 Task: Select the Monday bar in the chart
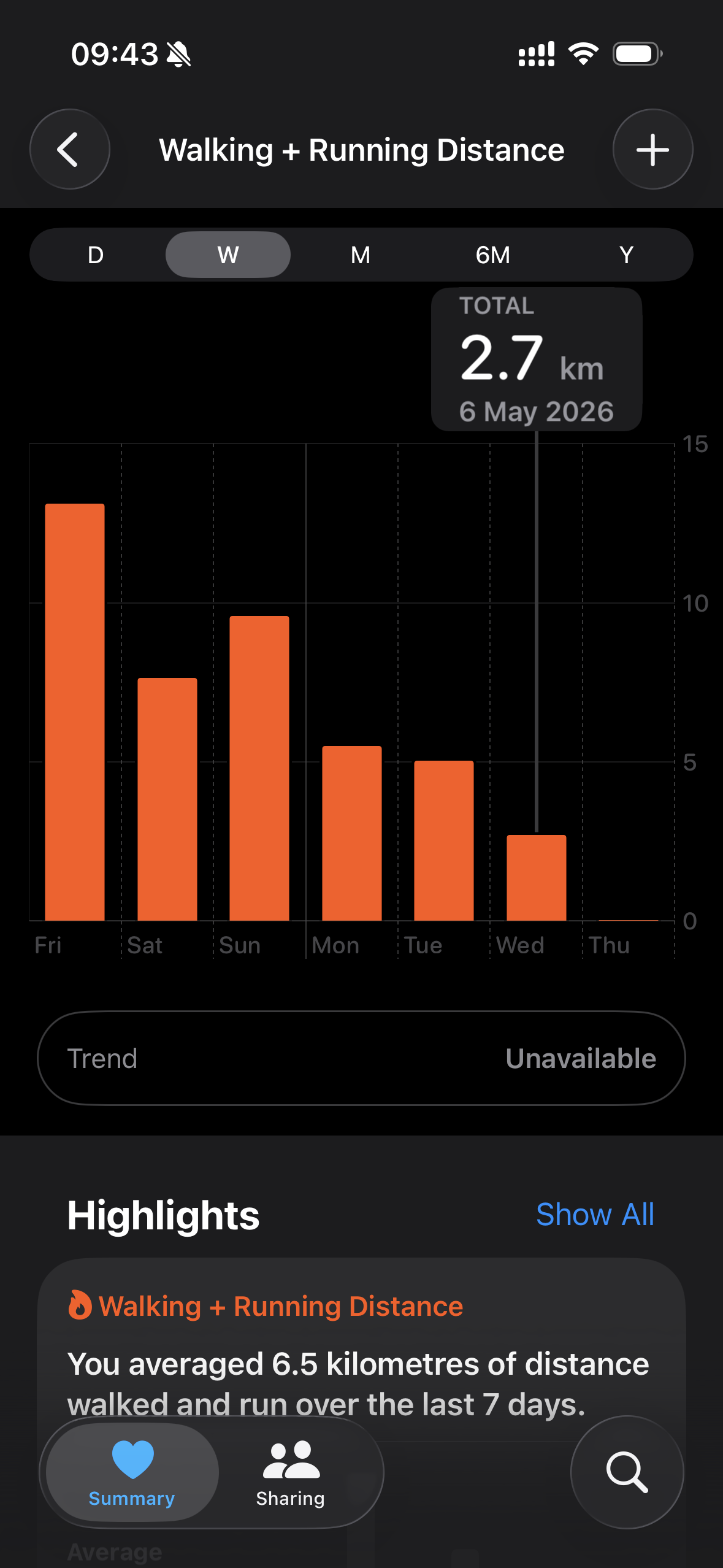[x=352, y=833]
